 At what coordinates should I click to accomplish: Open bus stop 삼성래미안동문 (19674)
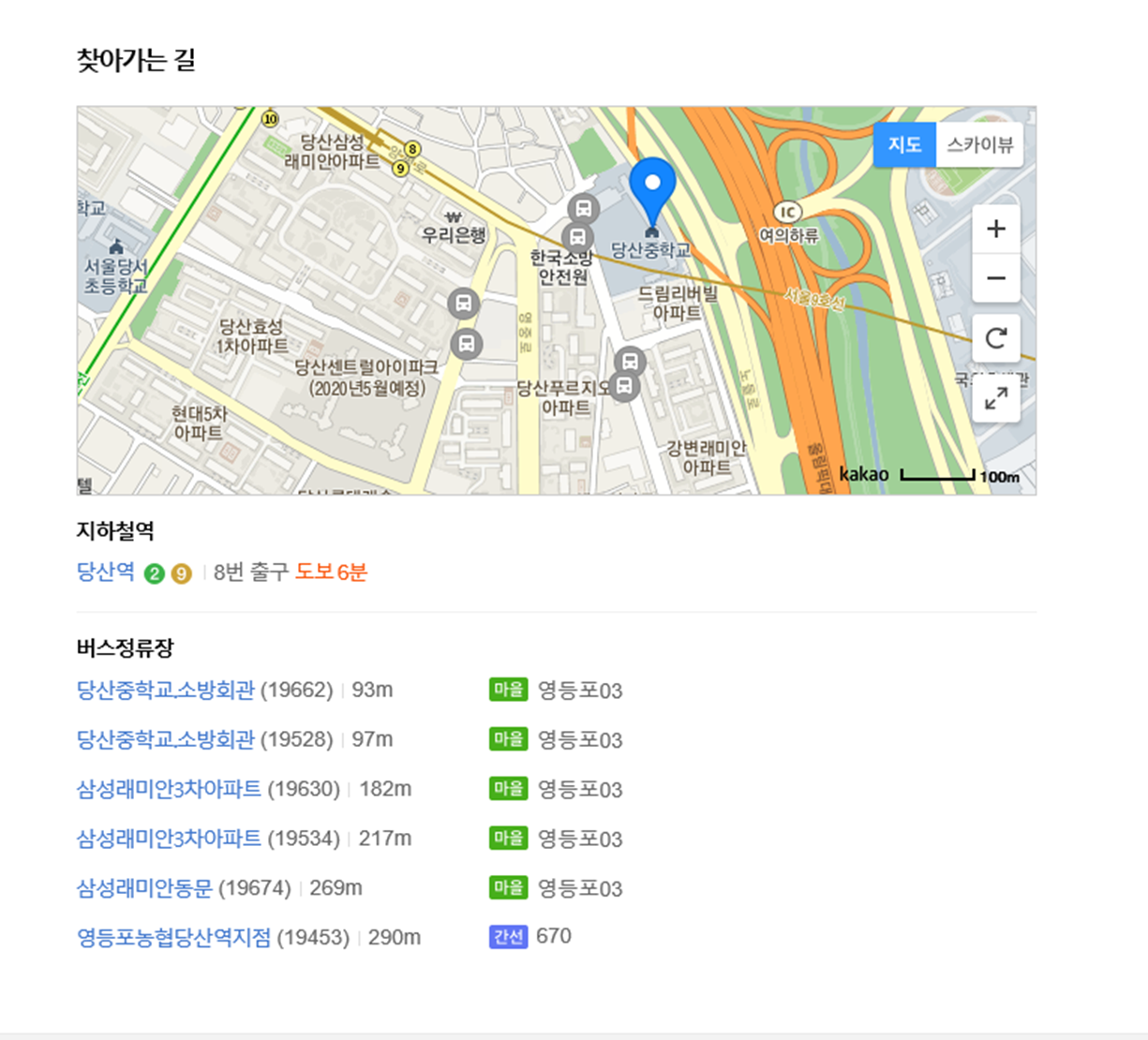click(144, 888)
